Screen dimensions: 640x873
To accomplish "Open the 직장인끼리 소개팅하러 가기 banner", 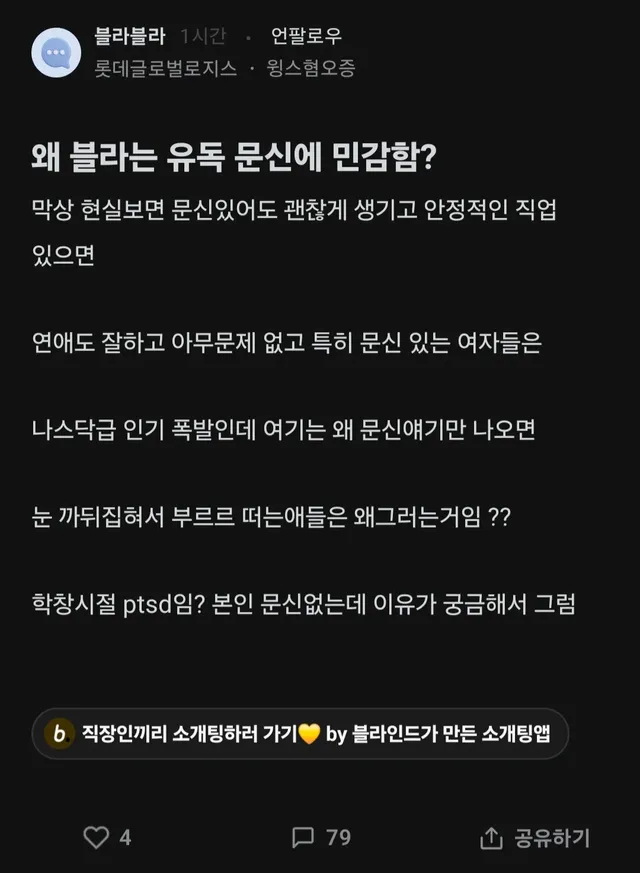I will click(x=300, y=734).
